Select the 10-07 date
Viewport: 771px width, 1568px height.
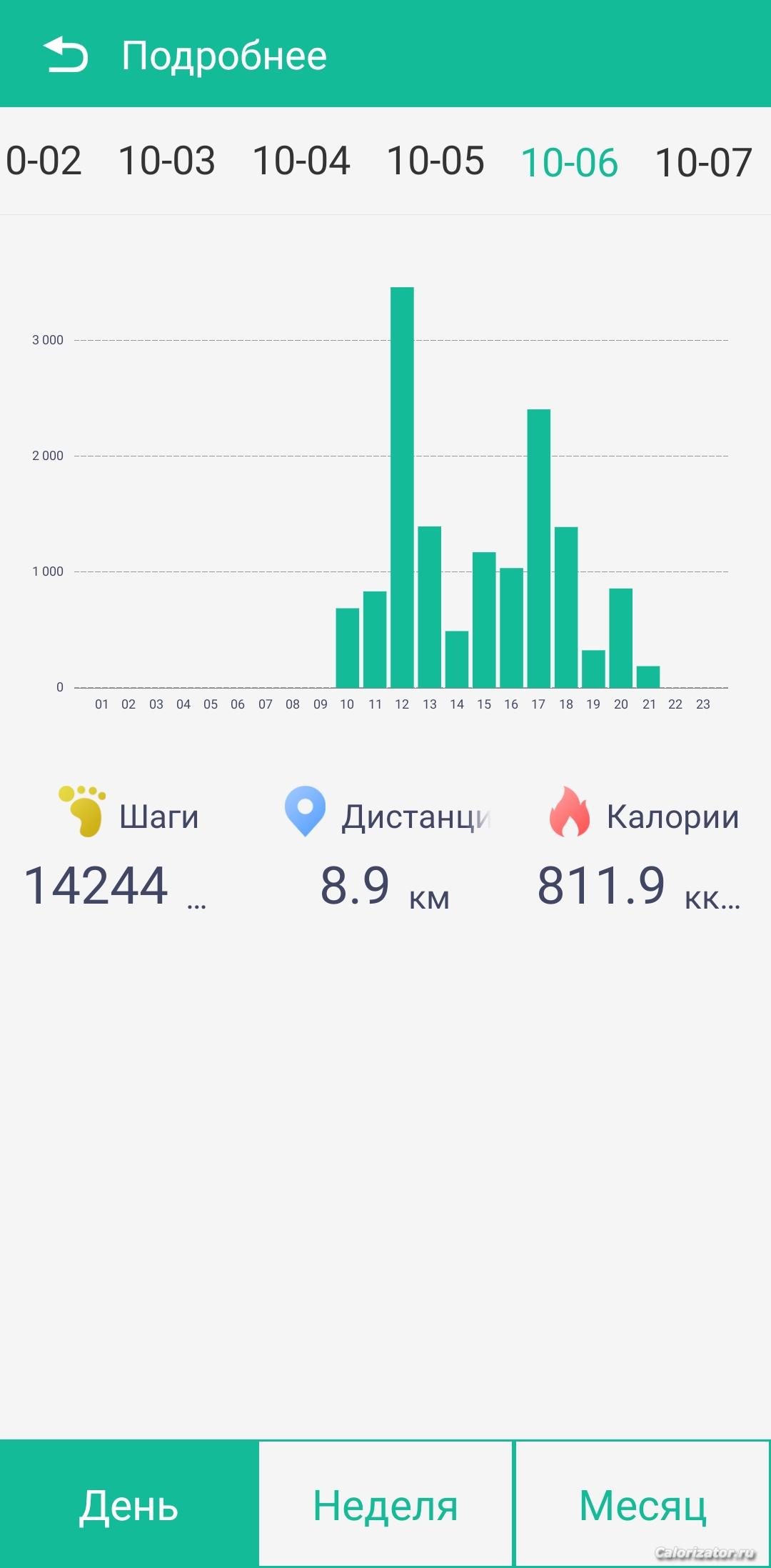(x=703, y=162)
